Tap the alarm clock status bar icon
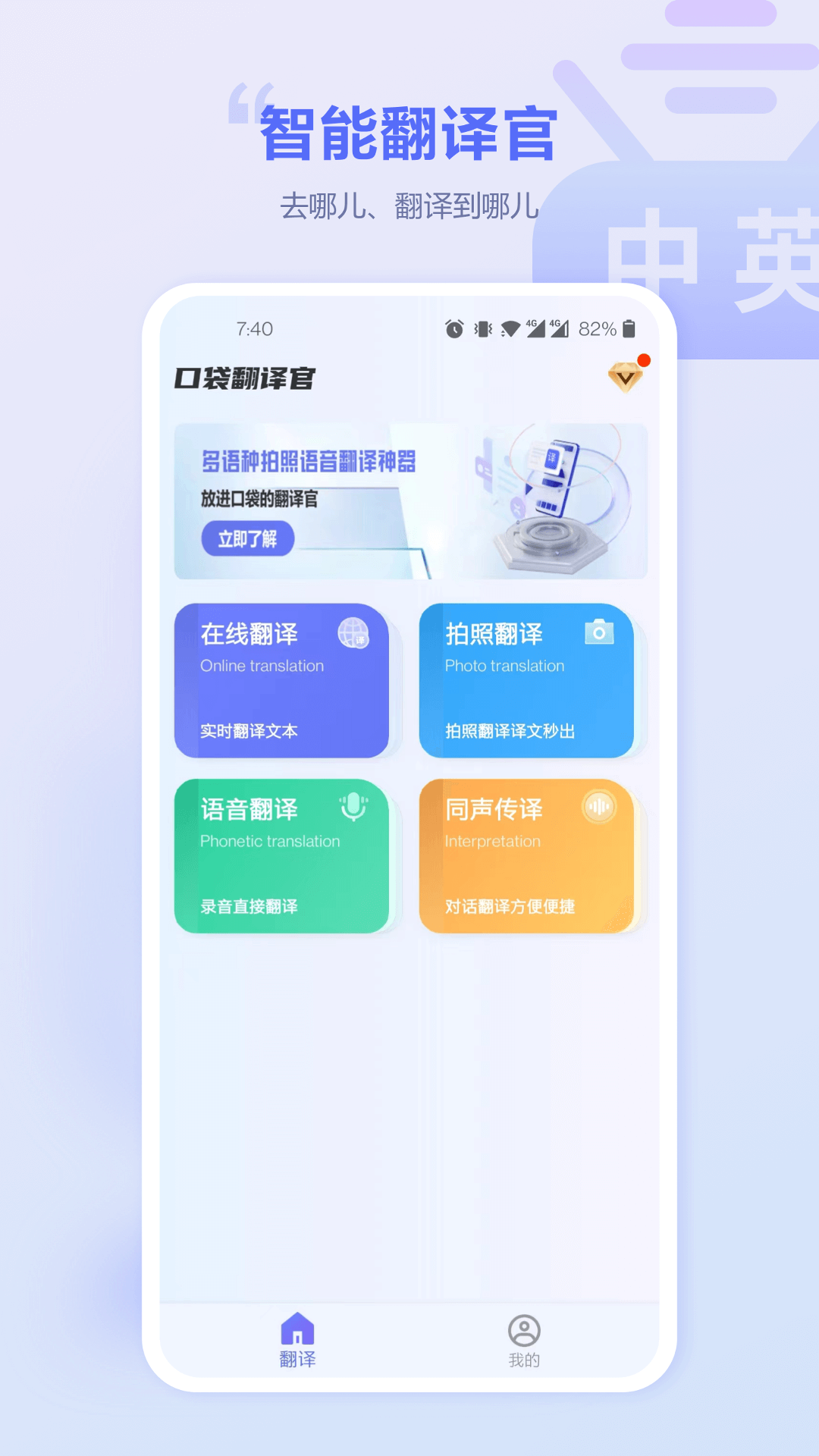This screenshot has height=1456, width=819. [453, 328]
